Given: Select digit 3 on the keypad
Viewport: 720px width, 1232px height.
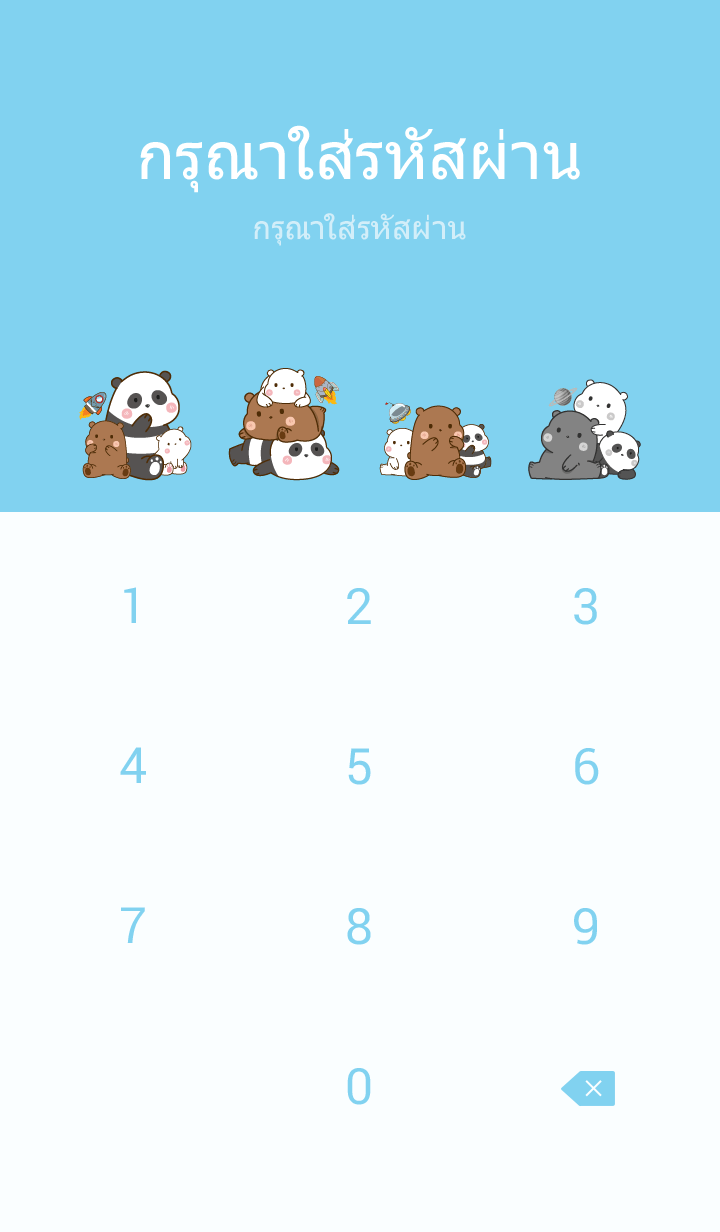Looking at the screenshot, I should click(x=586, y=607).
